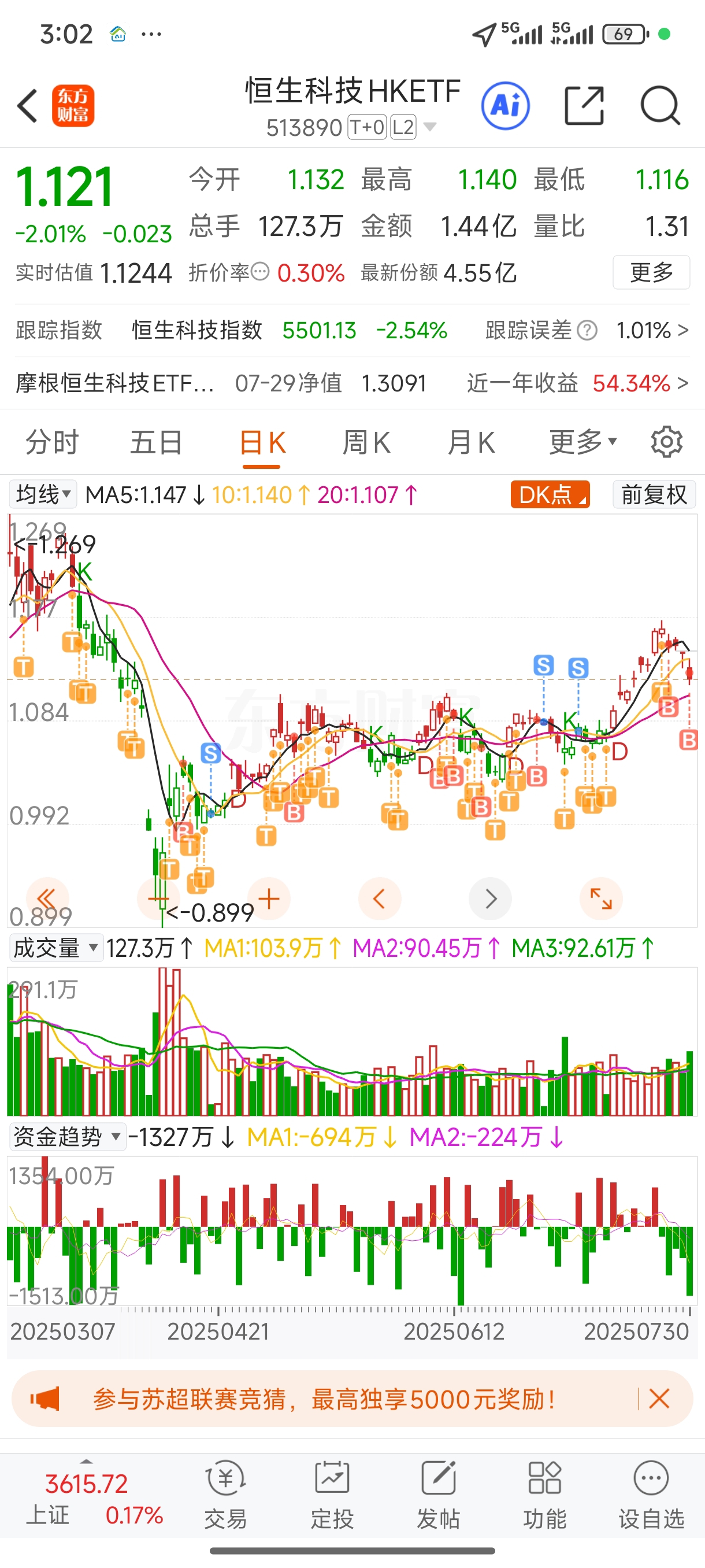This screenshot has width=705, height=1568.
Task: Dismiss the 苏超联赛竞猜 banner
Action: 659,1399
